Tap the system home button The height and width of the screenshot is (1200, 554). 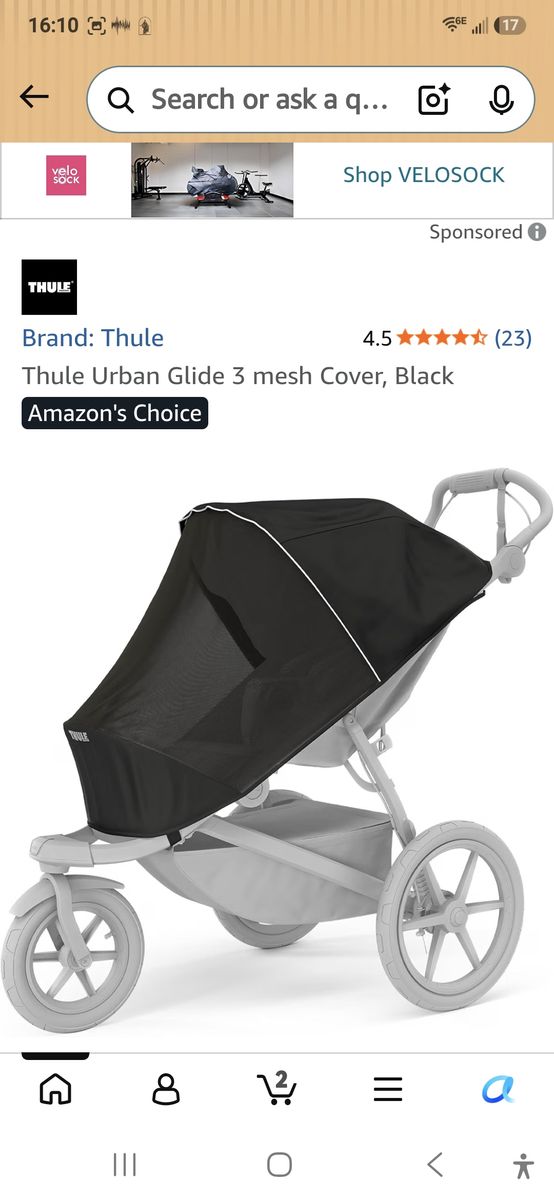click(x=279, y=1164)
